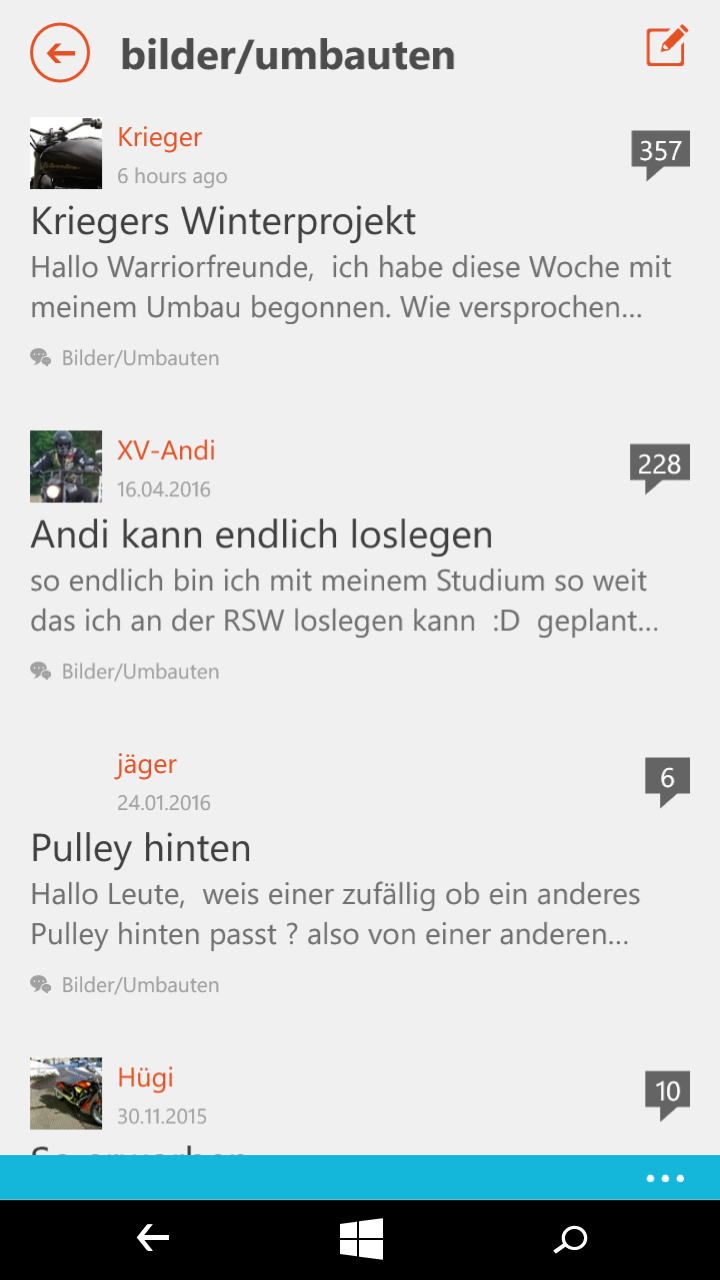Screen dimensions: 720x1280
Task: Open the Windows start screen
Action: [361, 1240]
